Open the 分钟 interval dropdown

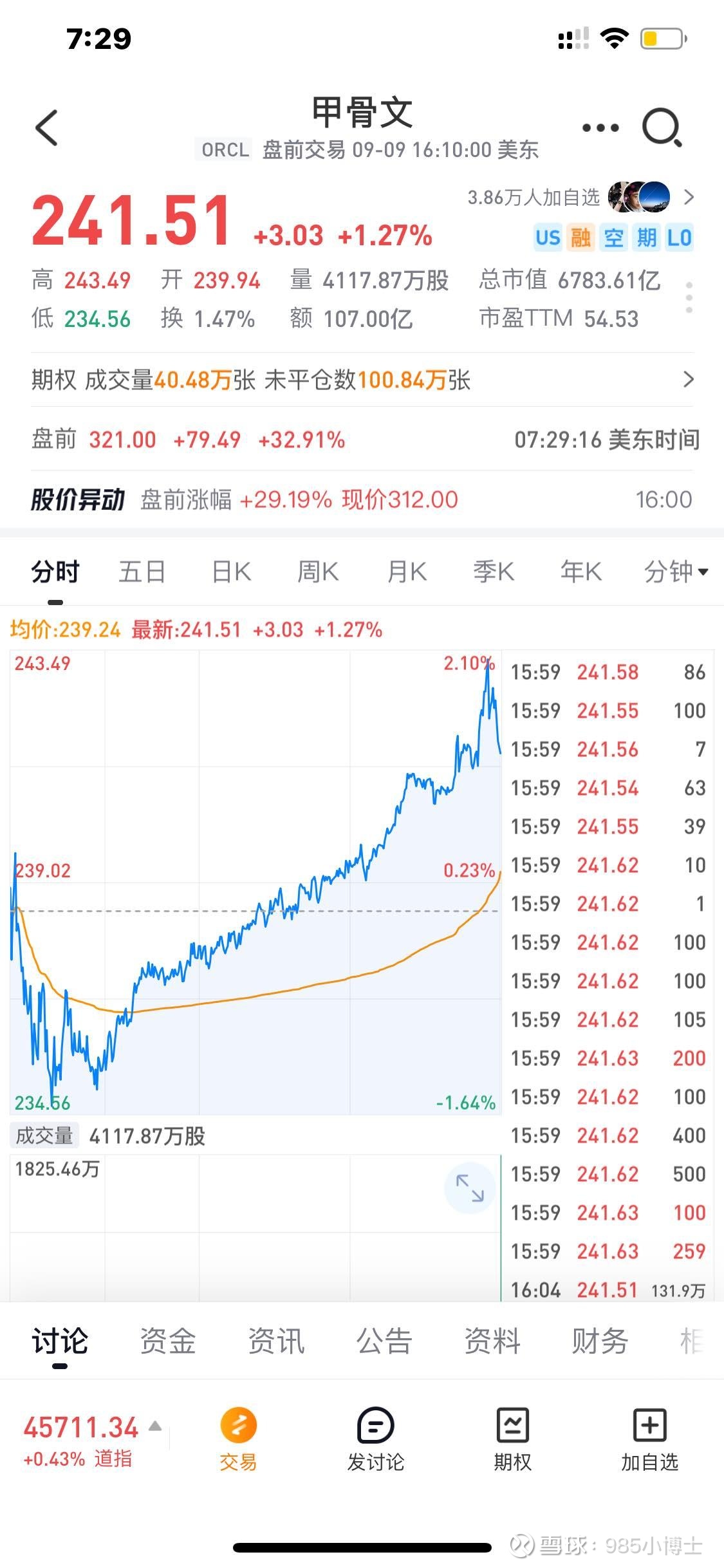pyautogui.click(x=676, y=572)
